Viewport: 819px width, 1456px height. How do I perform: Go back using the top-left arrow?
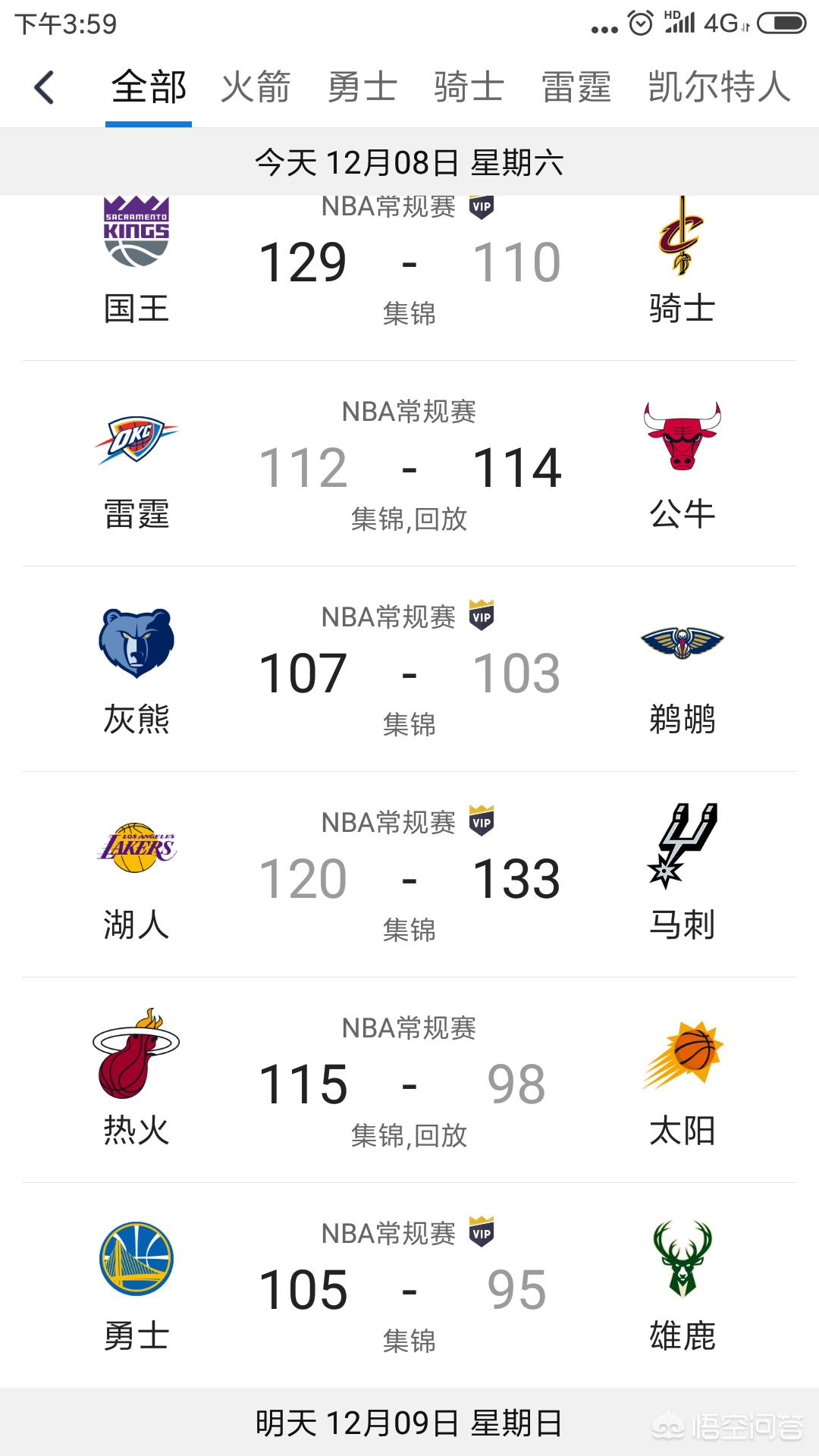(45, 87)
